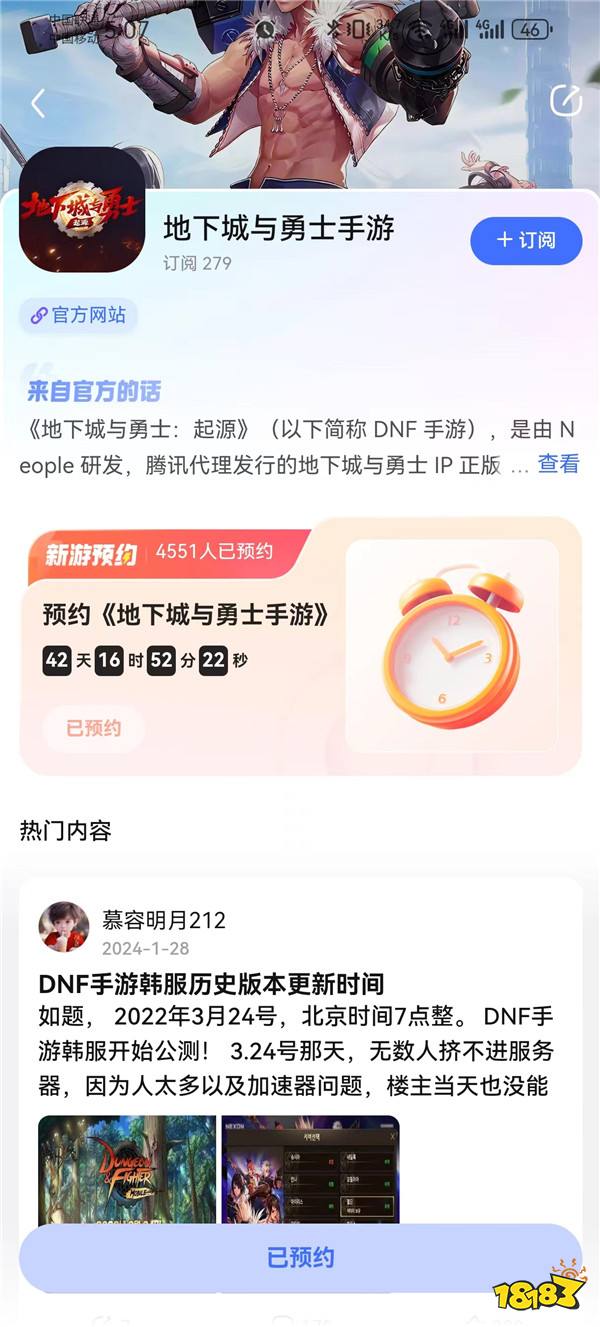The image size is (600, 1327).
Task: Go back using the top-left arrow
Action: (x=38, y=103)
